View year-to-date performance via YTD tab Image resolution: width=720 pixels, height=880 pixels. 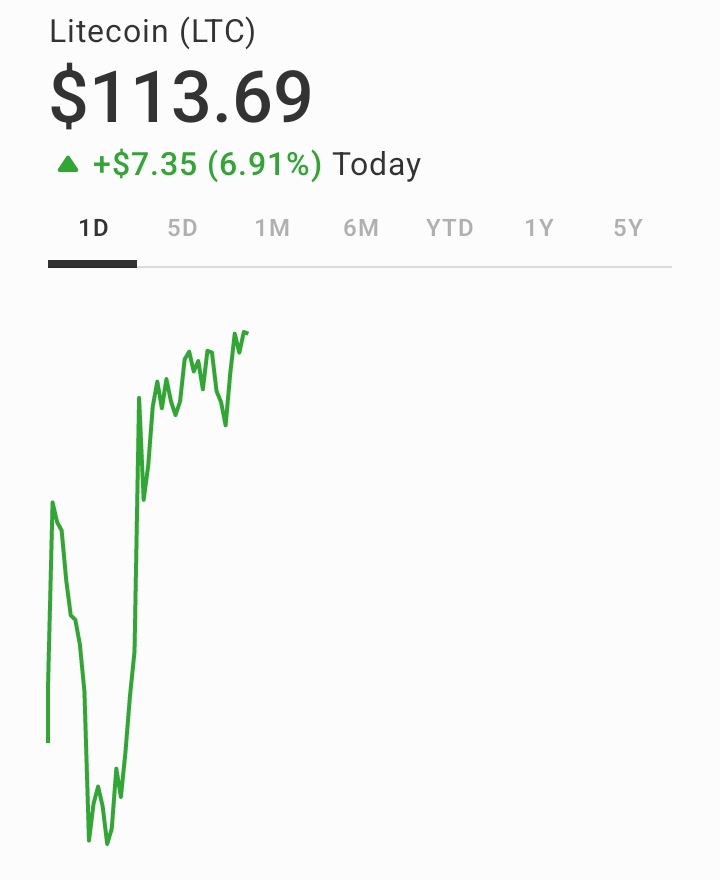tap(449, 228)
